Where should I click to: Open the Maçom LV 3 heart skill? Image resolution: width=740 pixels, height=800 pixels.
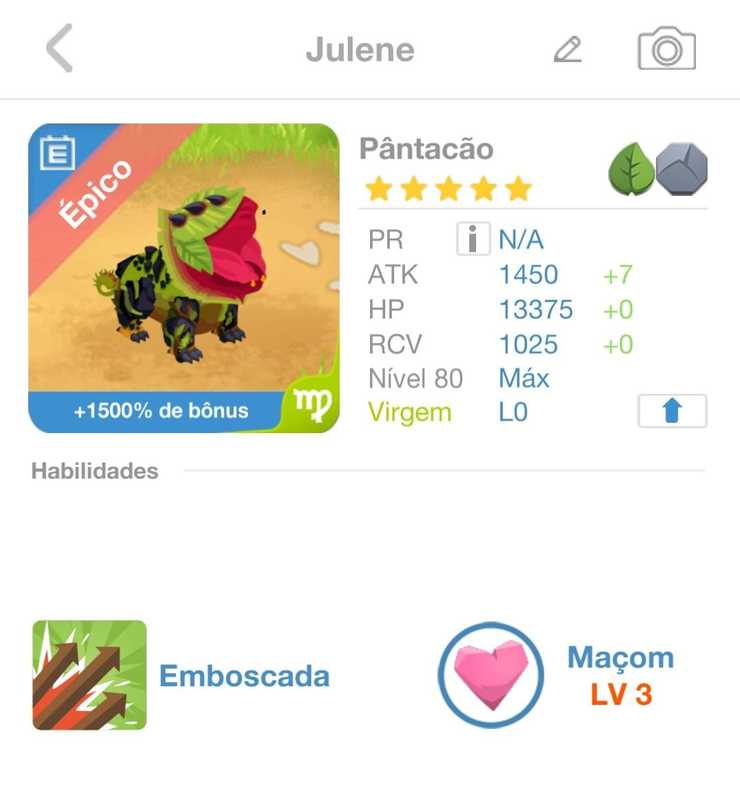[491, 675]
